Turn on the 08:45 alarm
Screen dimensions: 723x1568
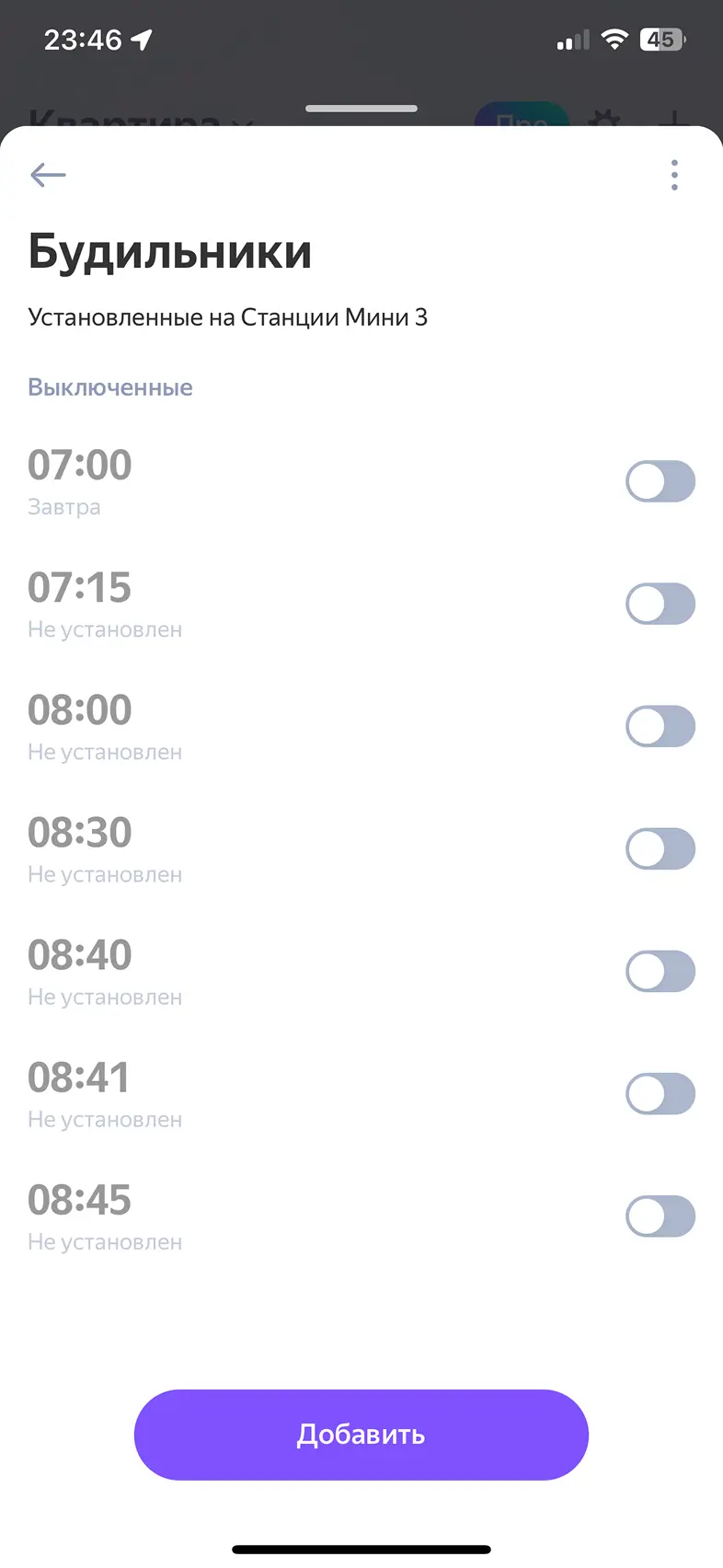click(660, 1216)
